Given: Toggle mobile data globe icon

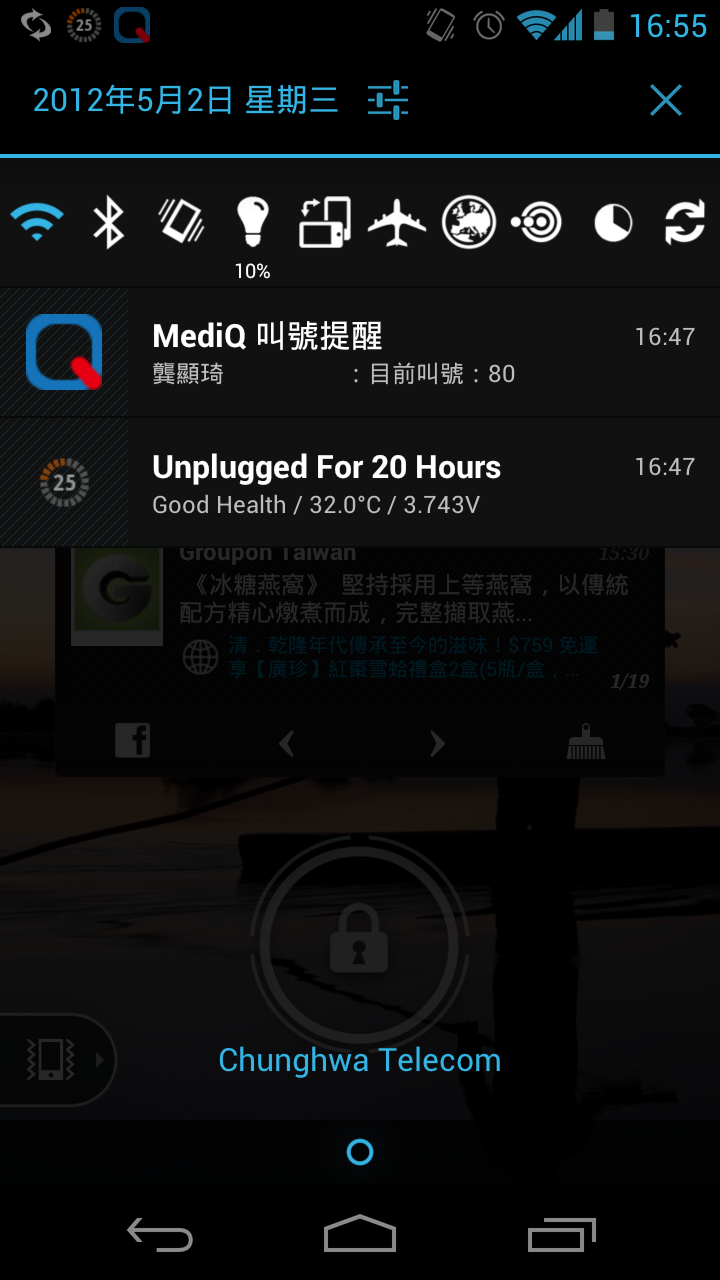Looking at the screenshot, I should point(469,222).
